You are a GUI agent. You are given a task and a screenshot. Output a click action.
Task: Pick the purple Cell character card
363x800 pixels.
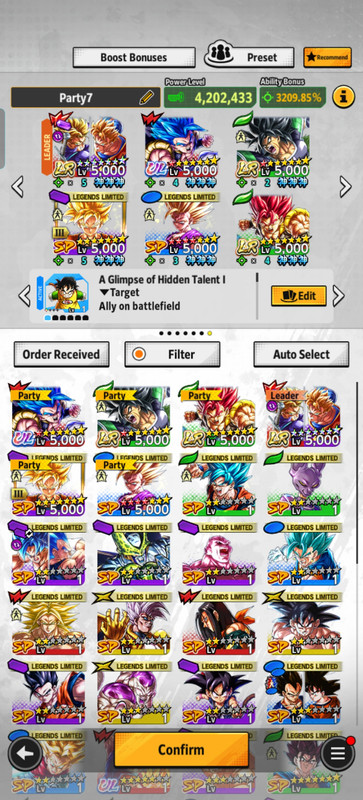[x=133, y=553]
